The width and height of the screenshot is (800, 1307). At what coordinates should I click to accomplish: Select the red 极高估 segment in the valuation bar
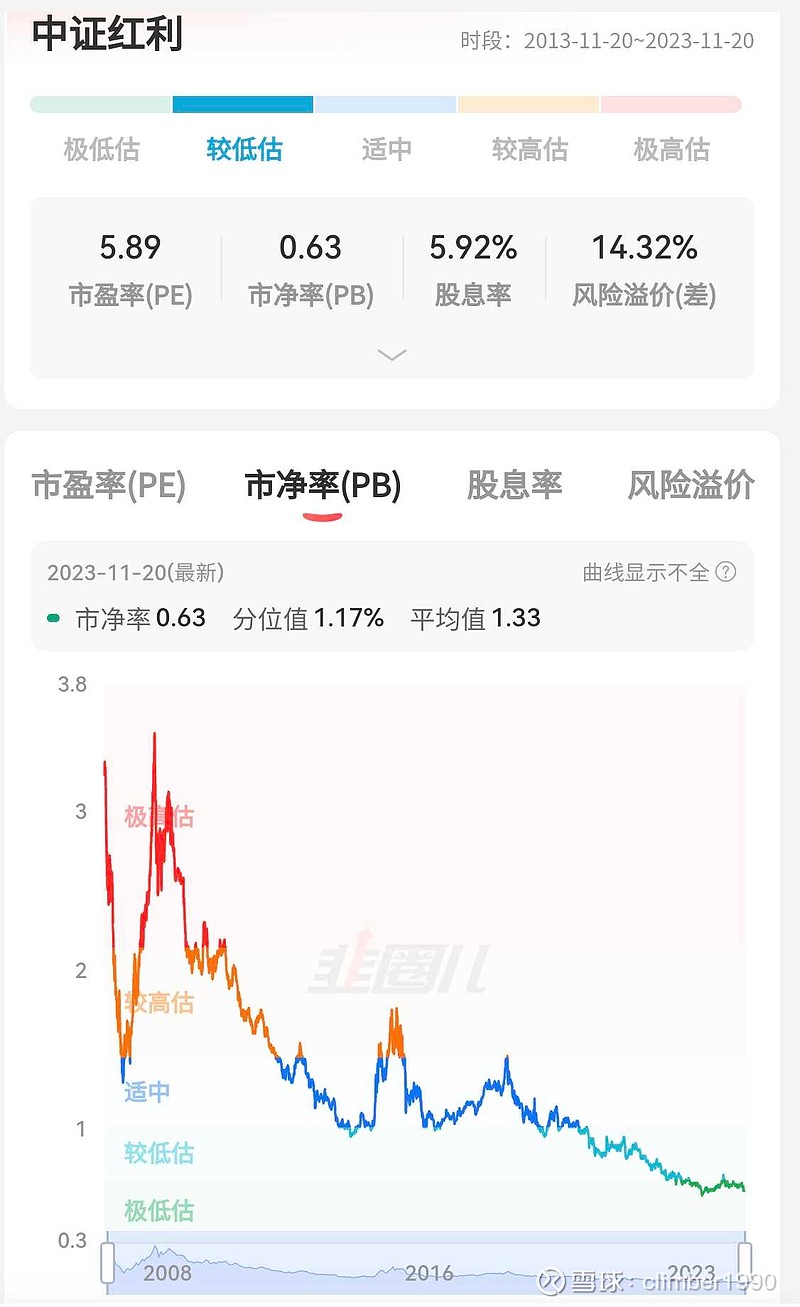tap(670, 104)
